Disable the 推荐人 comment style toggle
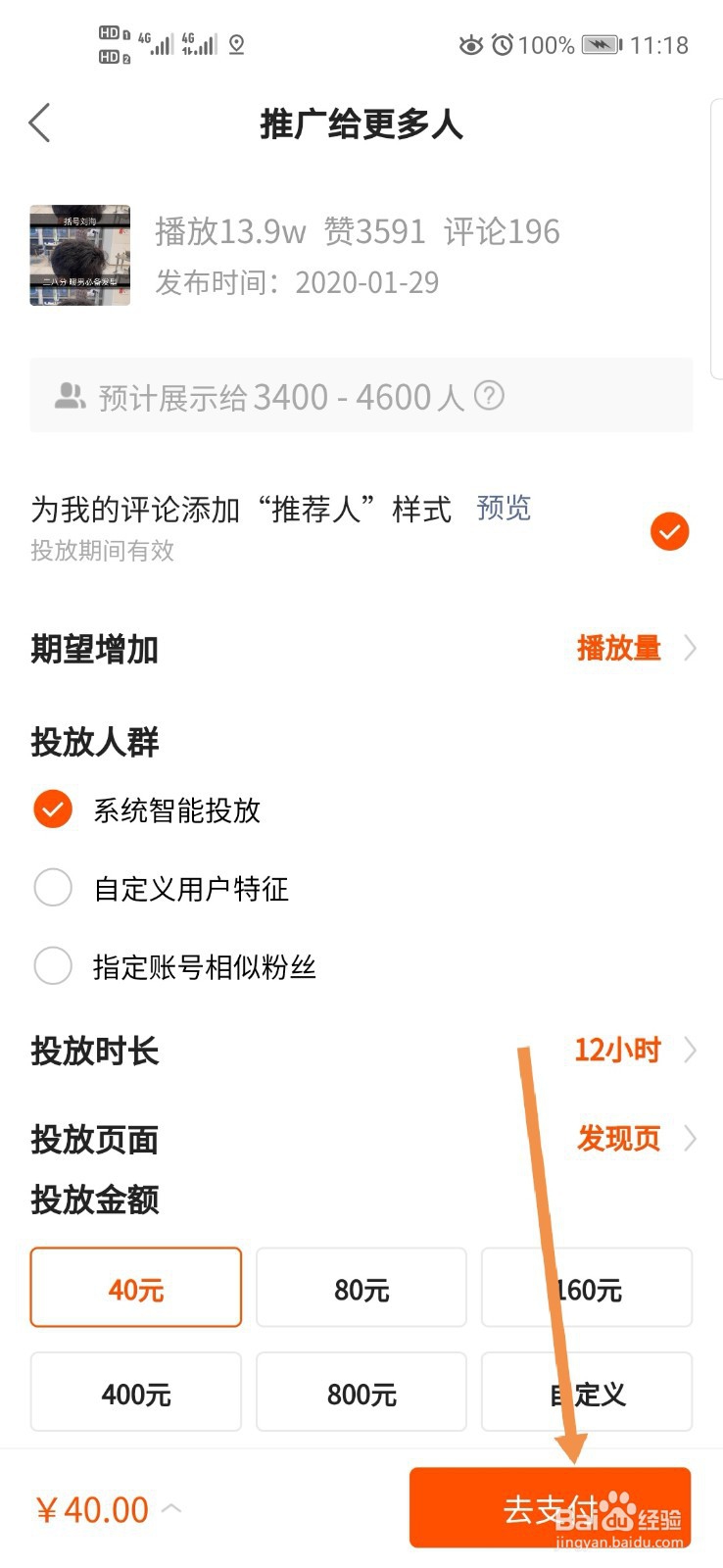This screenshot has width=723, height=1568. point(669,531)
